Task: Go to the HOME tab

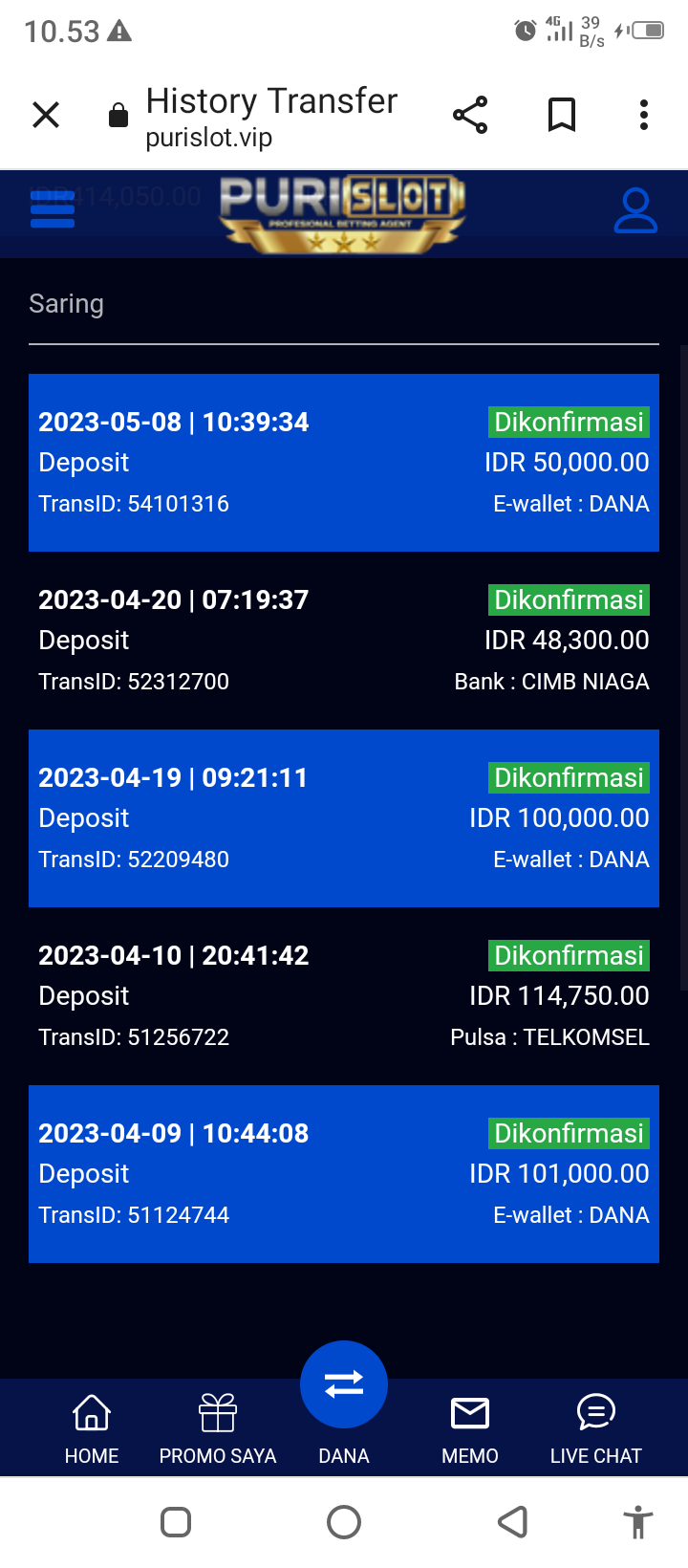Action: 92,1428
